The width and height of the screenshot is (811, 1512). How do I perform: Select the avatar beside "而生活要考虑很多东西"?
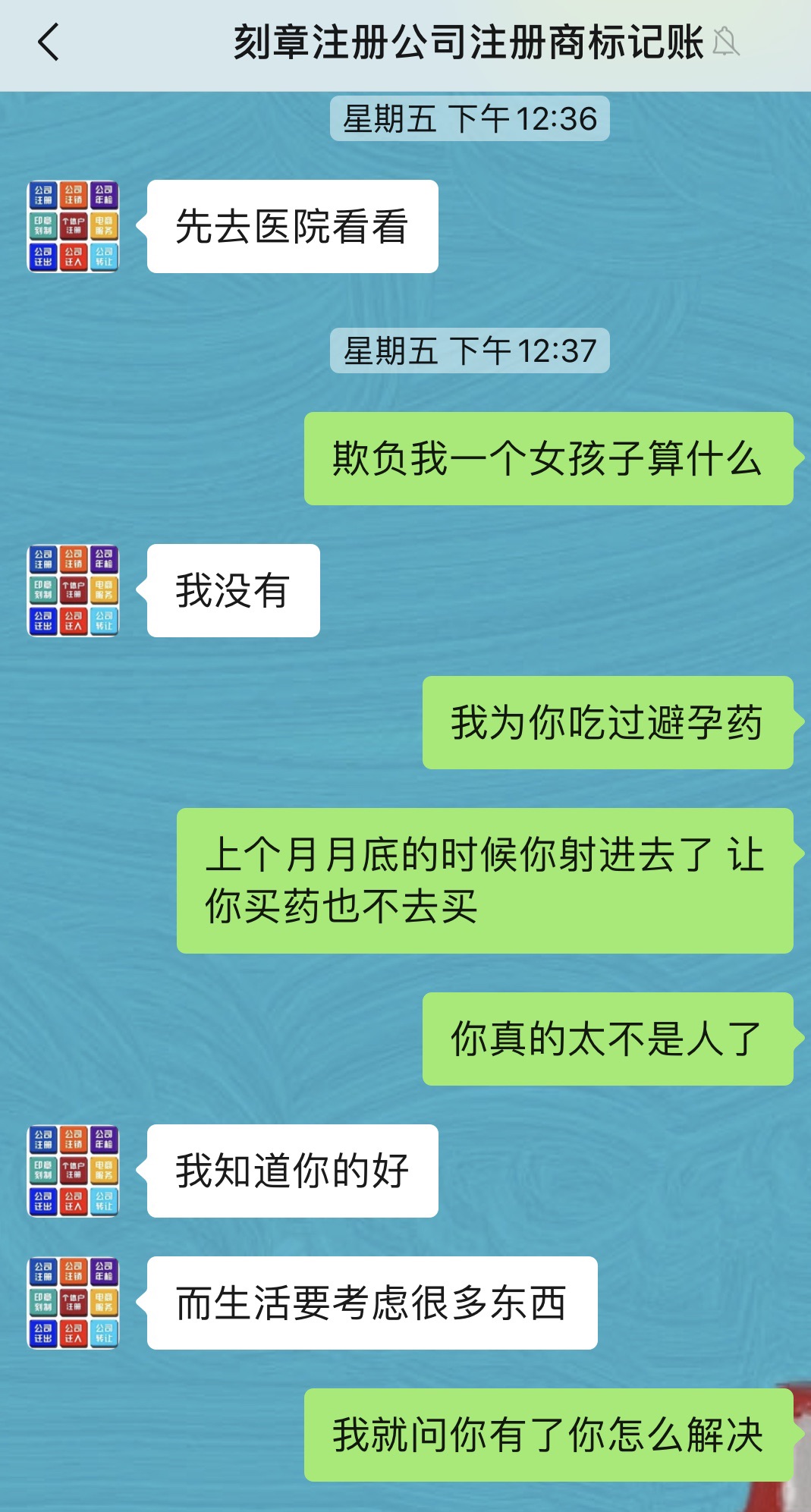74,1303
